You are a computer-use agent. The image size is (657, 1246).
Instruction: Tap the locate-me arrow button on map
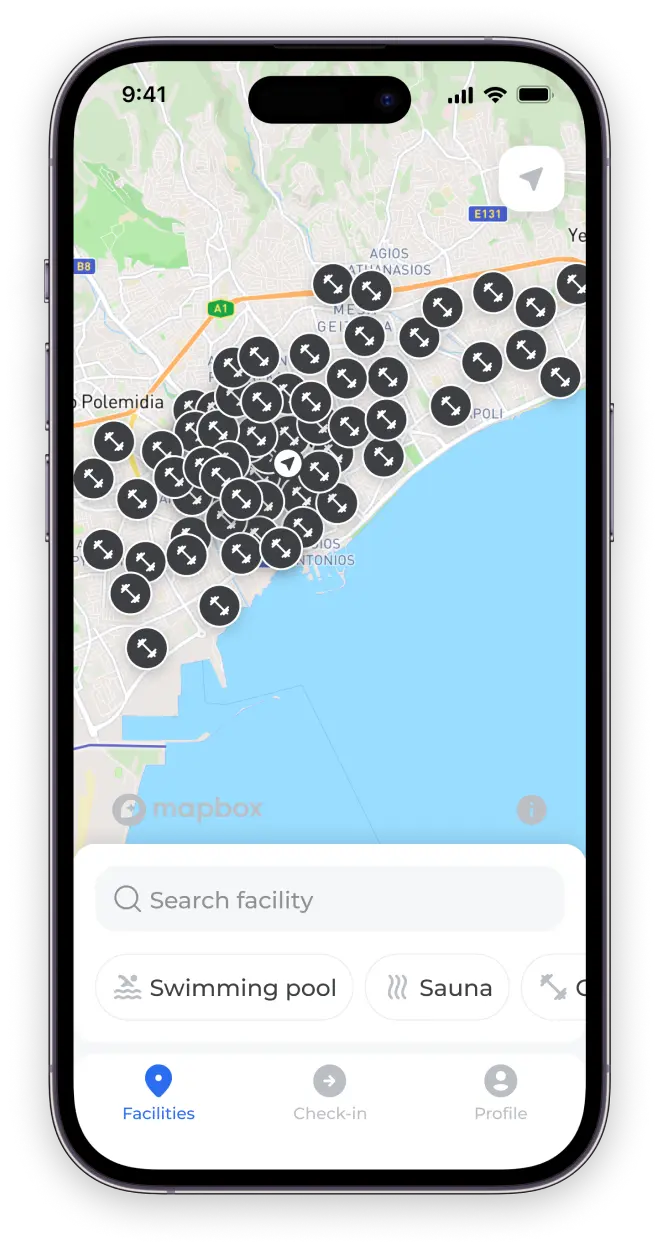(x=531, y=180)
